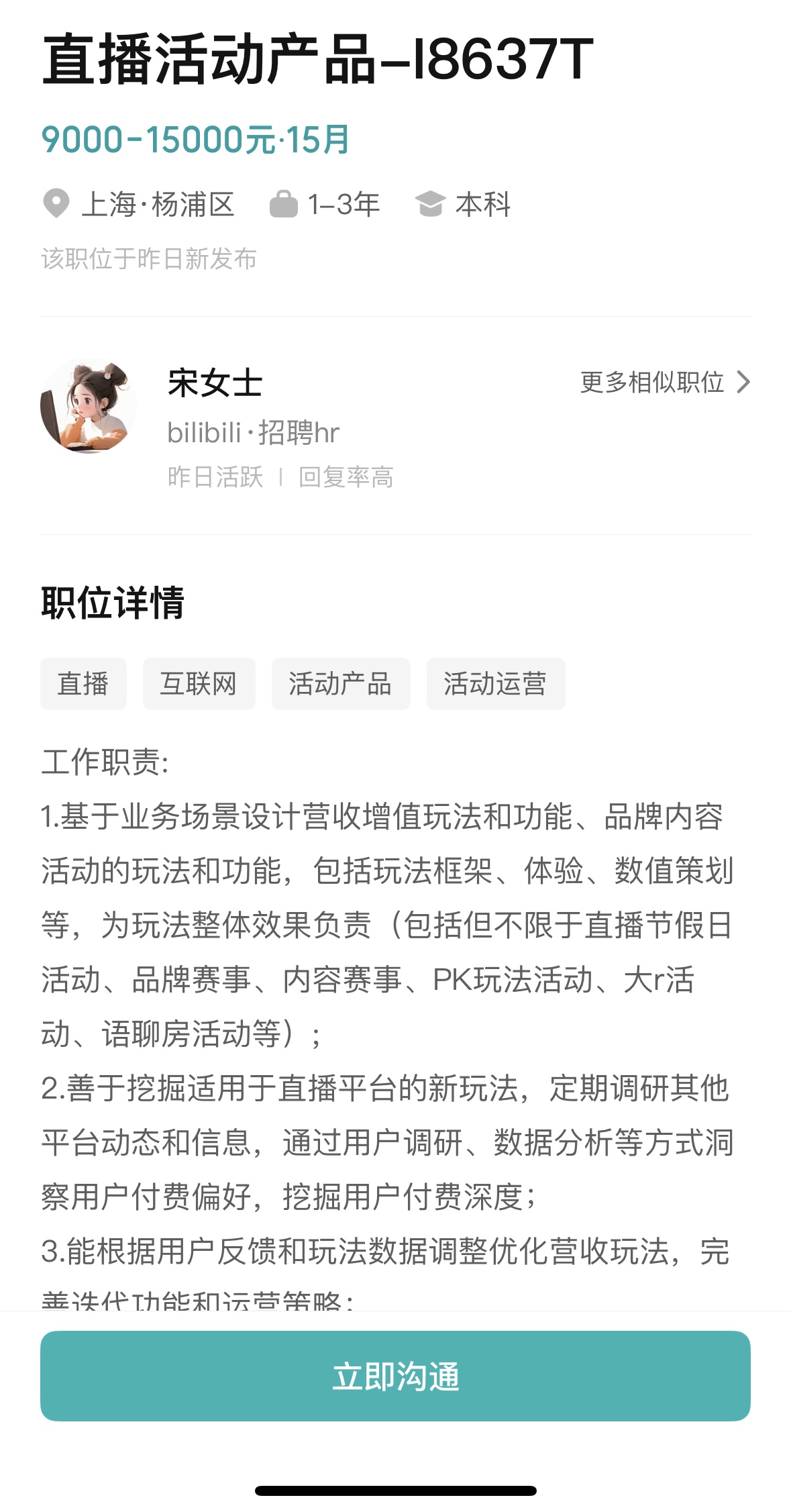
Task: Tap the 活动产品 tag chip
Action: pyautogui.click(x=341, y=684)
